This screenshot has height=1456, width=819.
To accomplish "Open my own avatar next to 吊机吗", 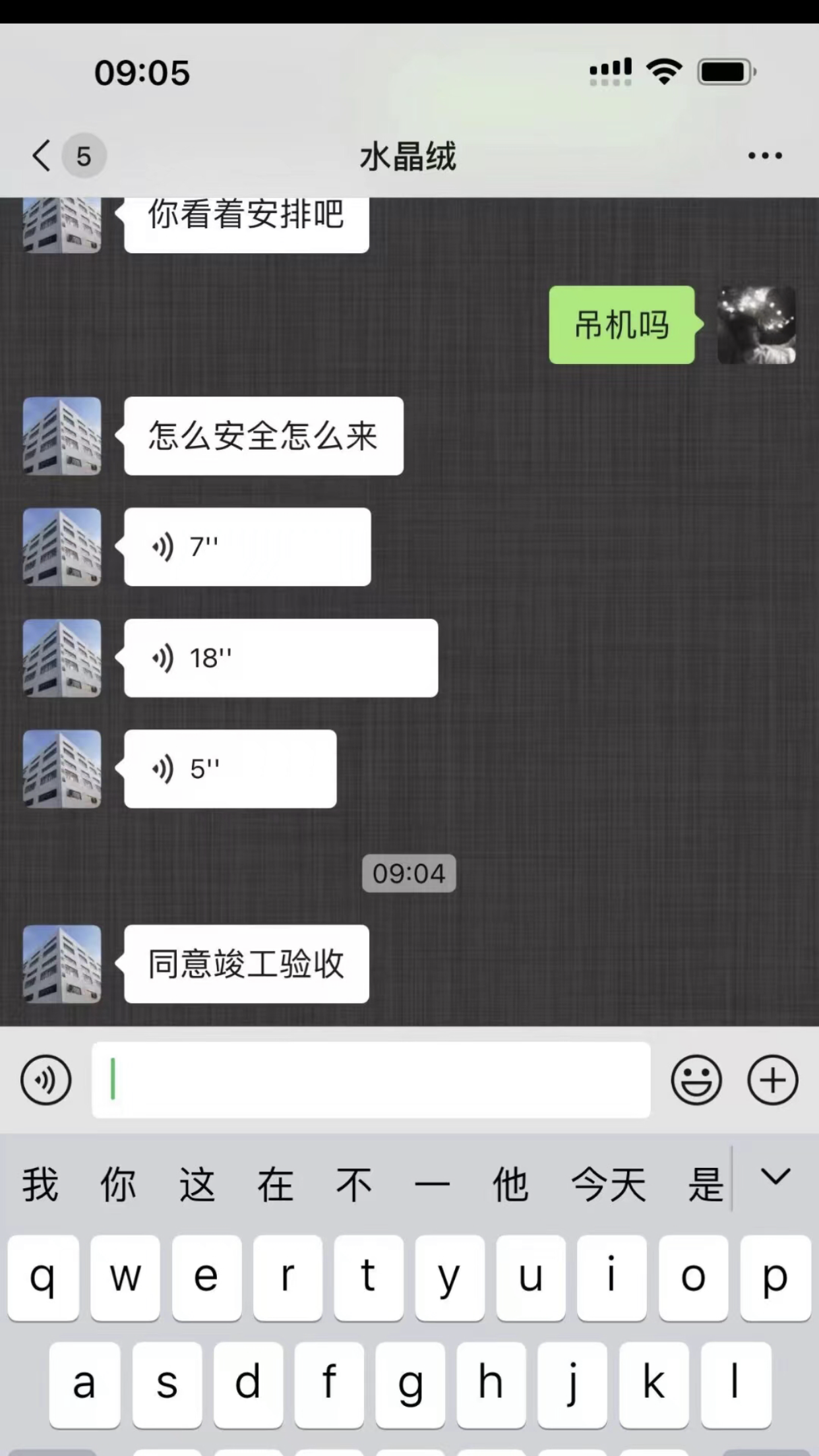I will pos(756,325).
